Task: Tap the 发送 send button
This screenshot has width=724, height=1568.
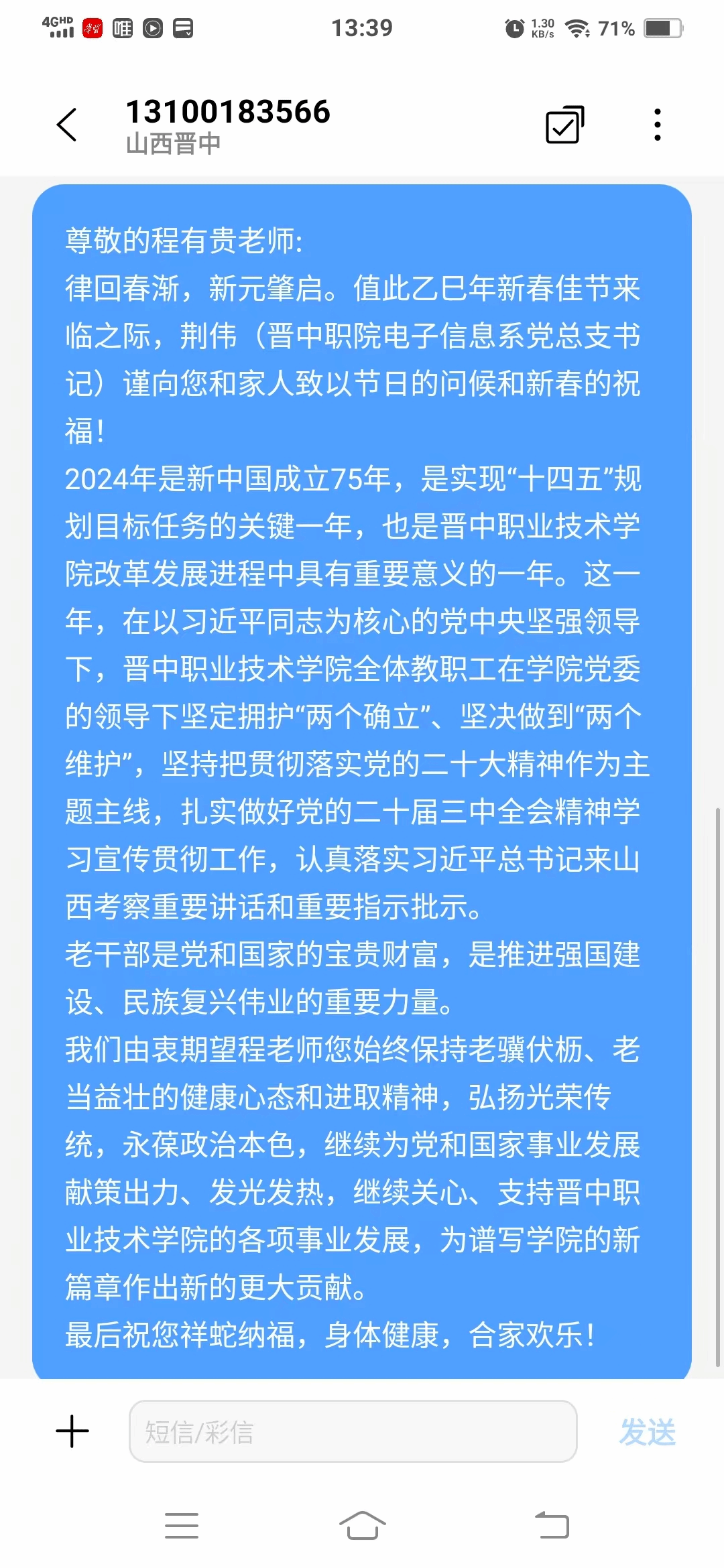Action: point(648,1432)
